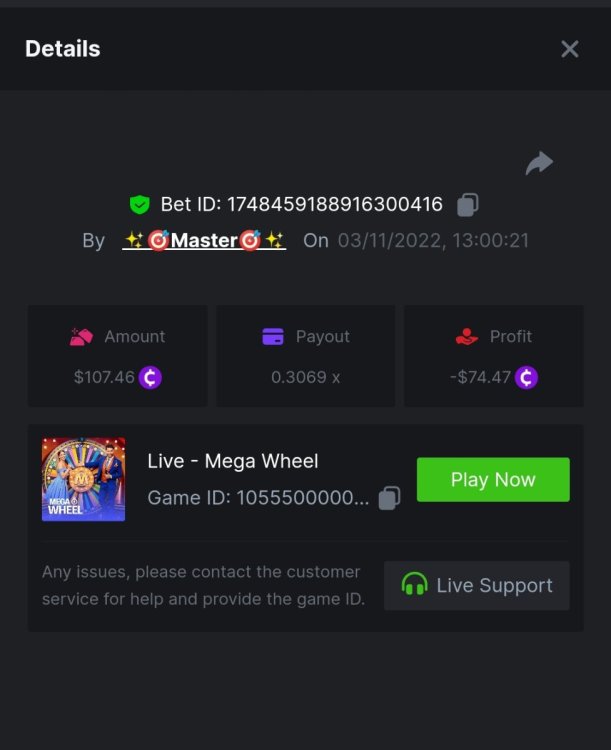The height and width of the screenshot is (750, 611).
Task: Close the Details dialog
Action: 569,49
